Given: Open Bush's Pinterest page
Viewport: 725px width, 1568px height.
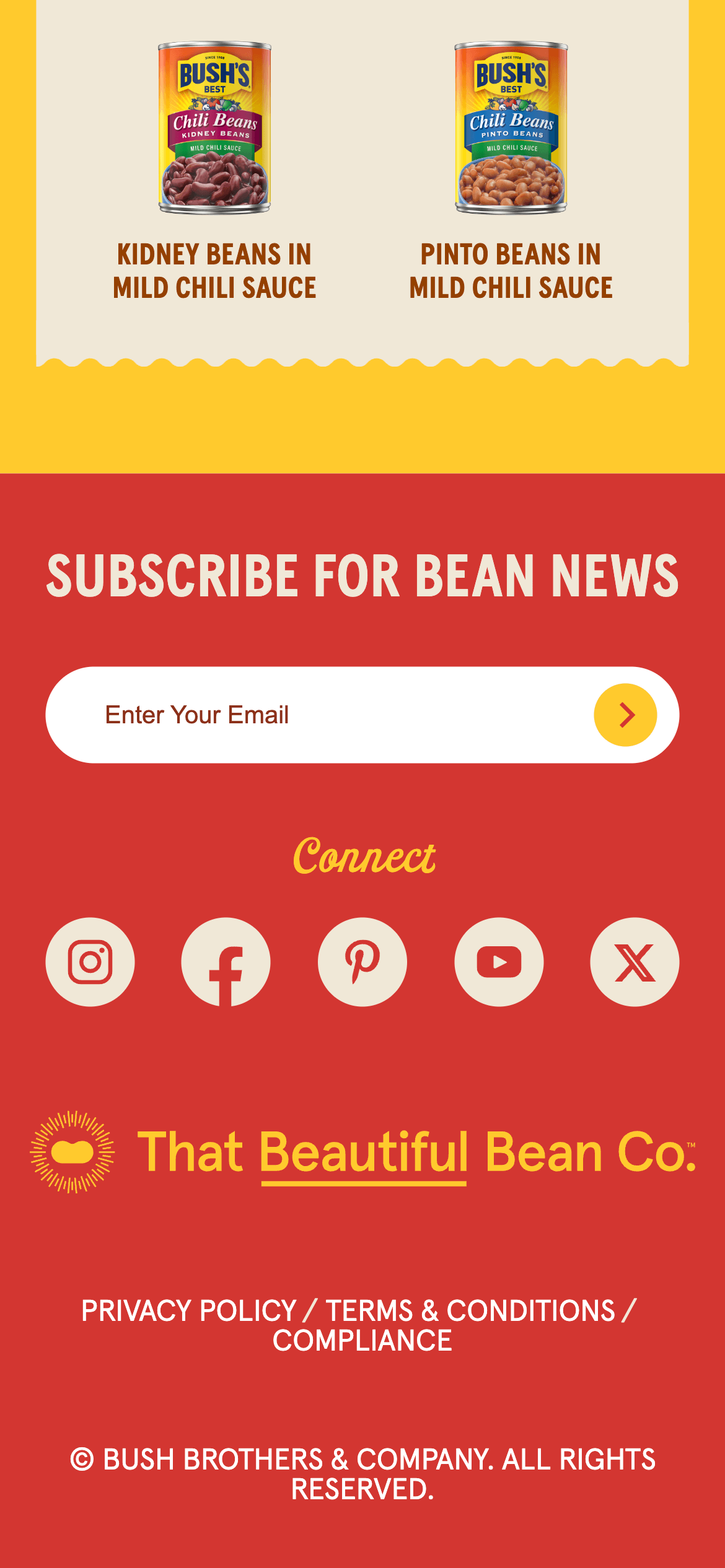Looking at the screenshot, I should click(x=362, y=962).
